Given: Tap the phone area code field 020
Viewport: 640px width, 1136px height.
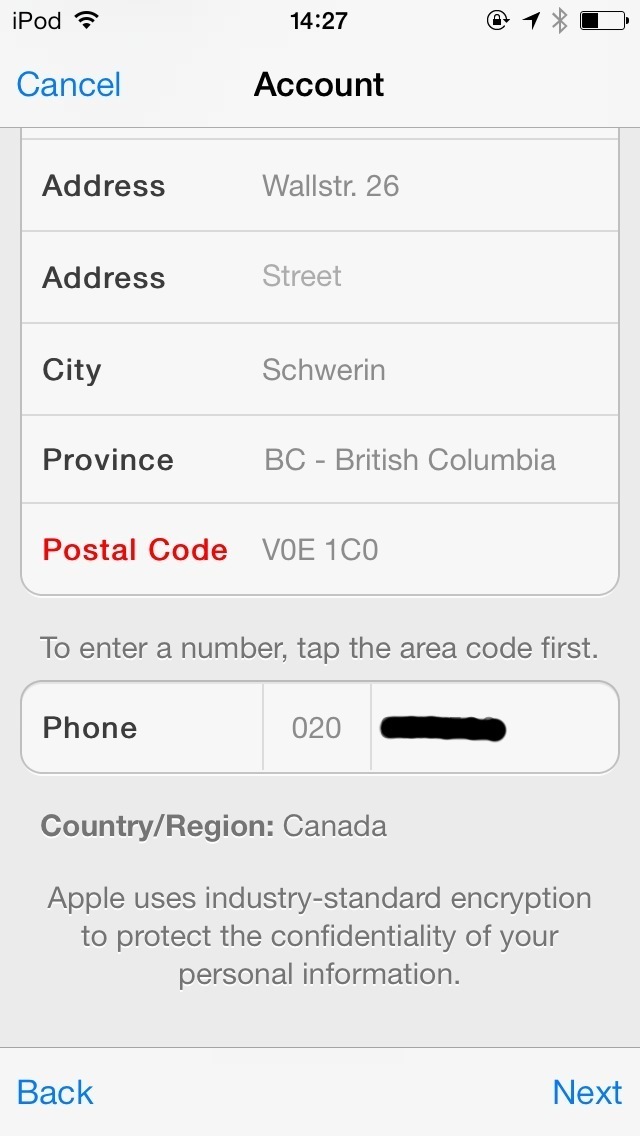Looking at the screenshot, I should pyautogui.click(x=316, y=728).
